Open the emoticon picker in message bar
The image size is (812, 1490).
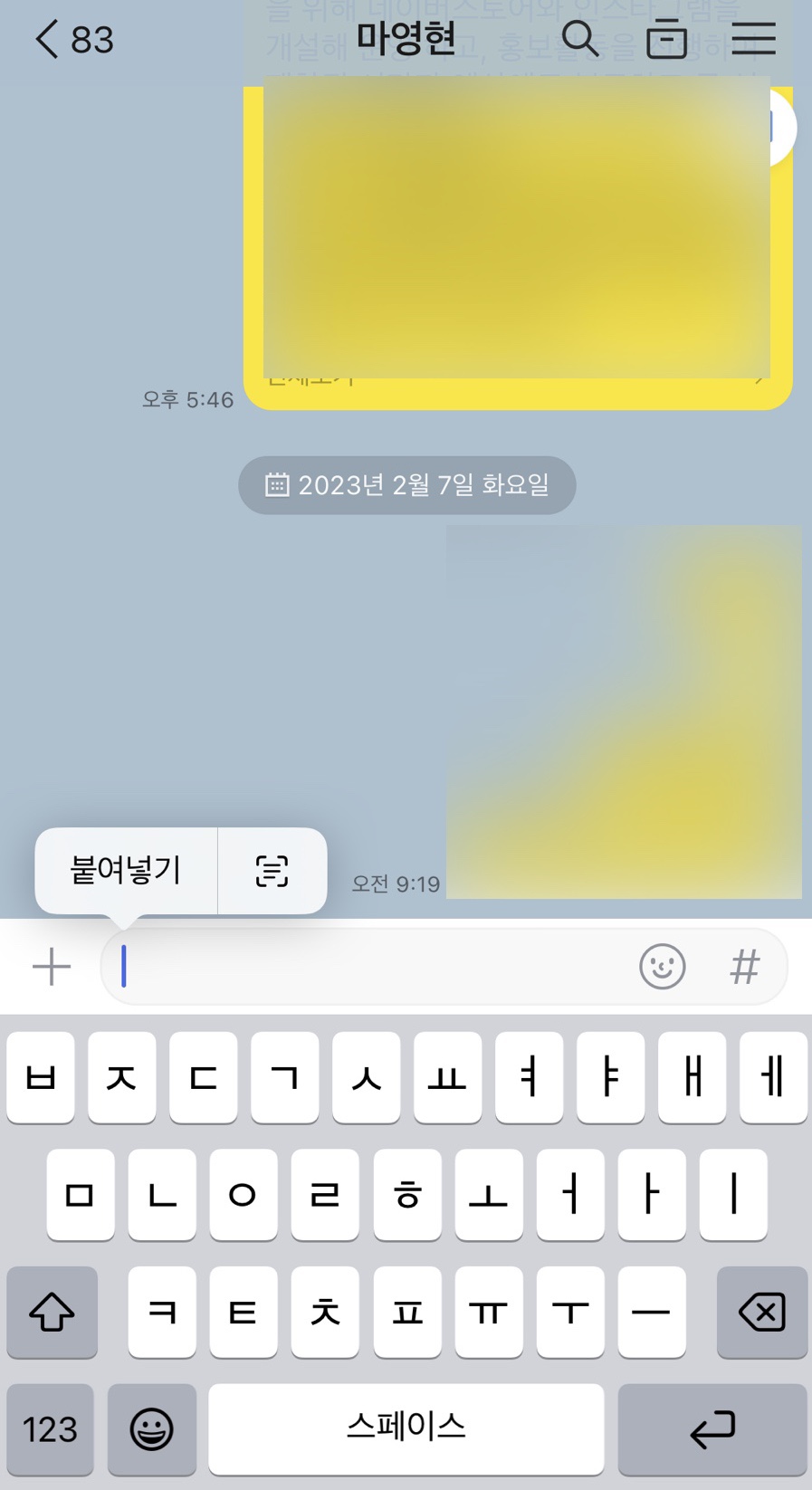[x=662, y=967]
